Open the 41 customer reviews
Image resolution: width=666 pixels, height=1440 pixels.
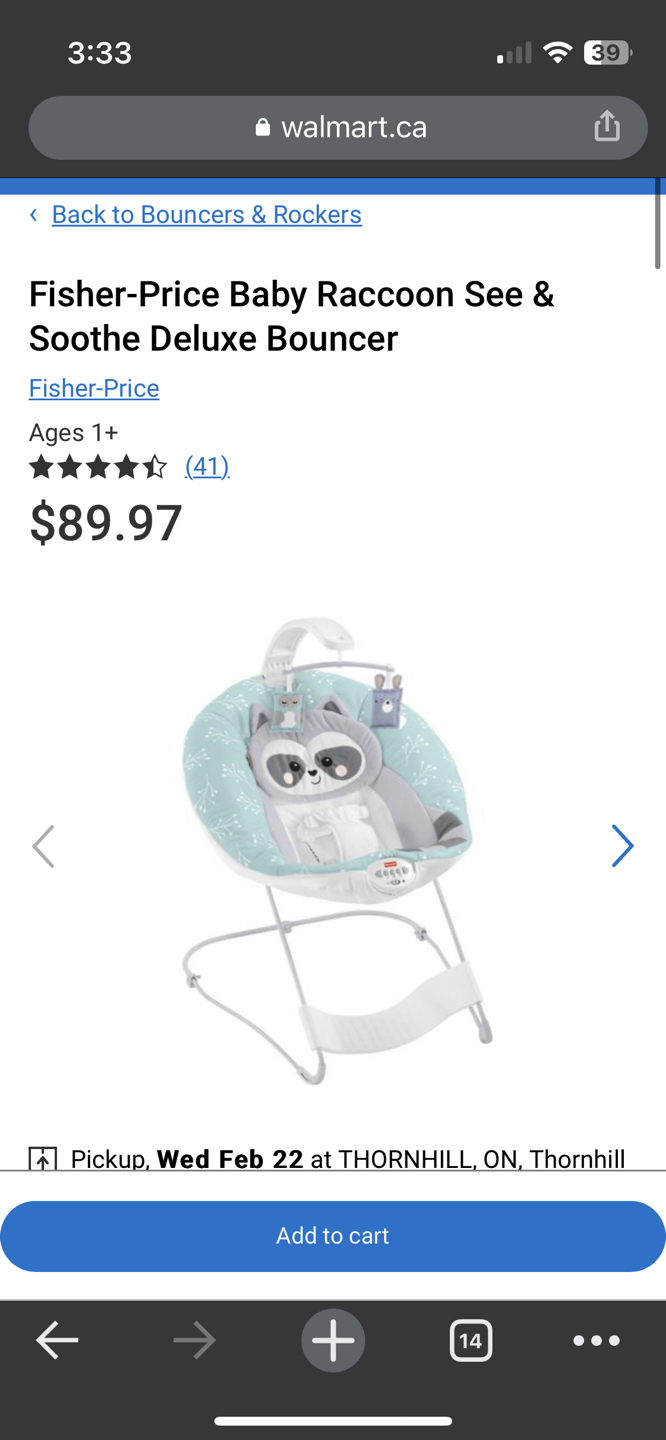207,466
